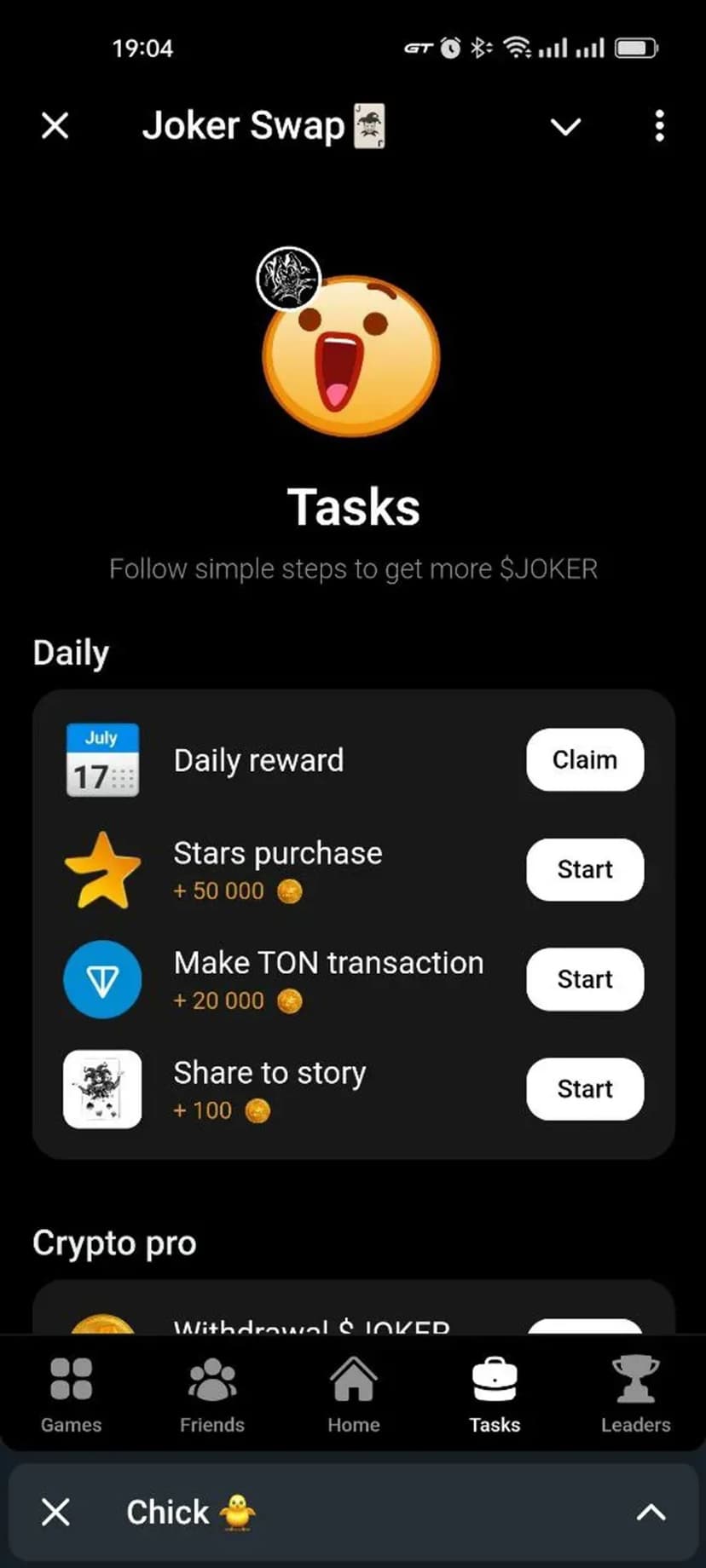
Task: Expand the minimized Chick app bar
Action: pyautogui.click(x=651, y=1513)
